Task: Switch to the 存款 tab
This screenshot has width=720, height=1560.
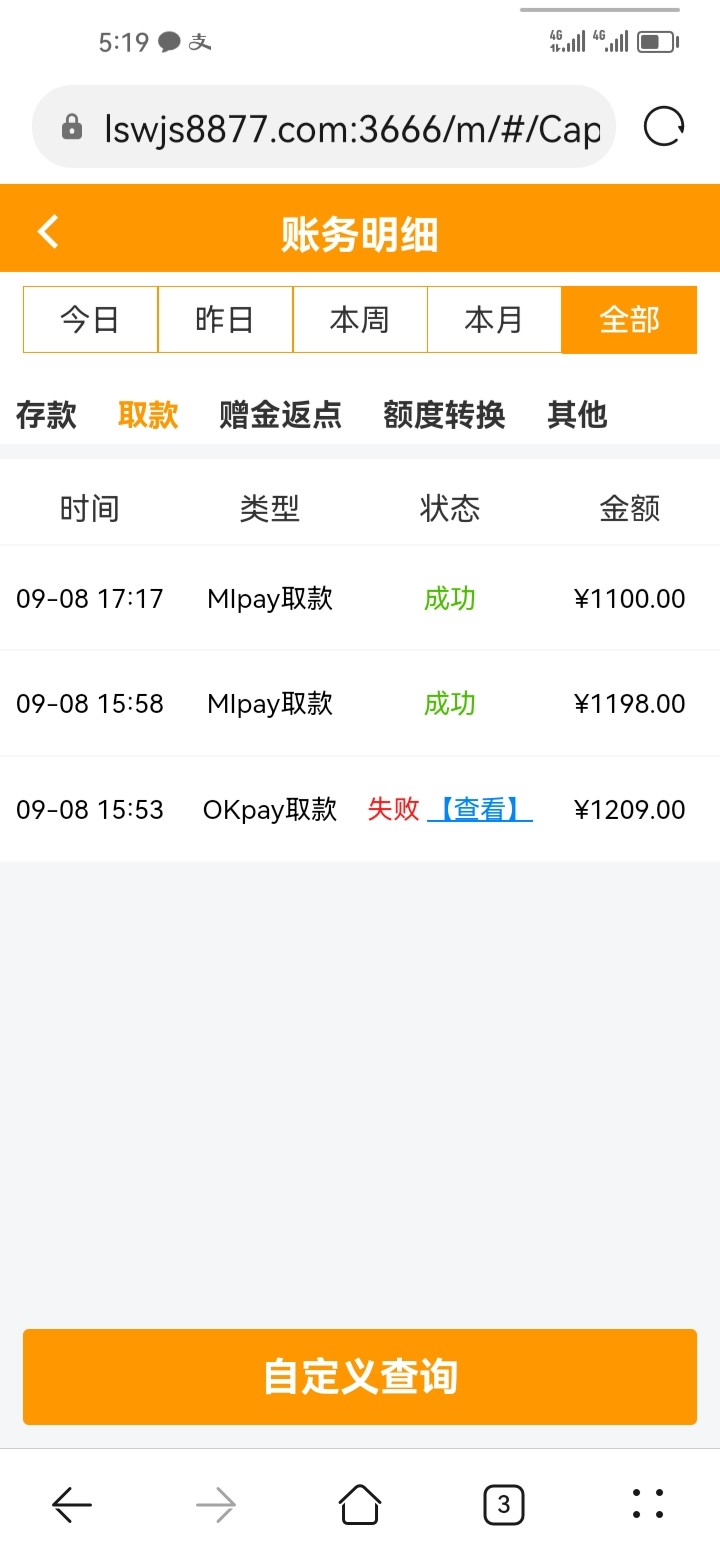Action: (46, 414)
